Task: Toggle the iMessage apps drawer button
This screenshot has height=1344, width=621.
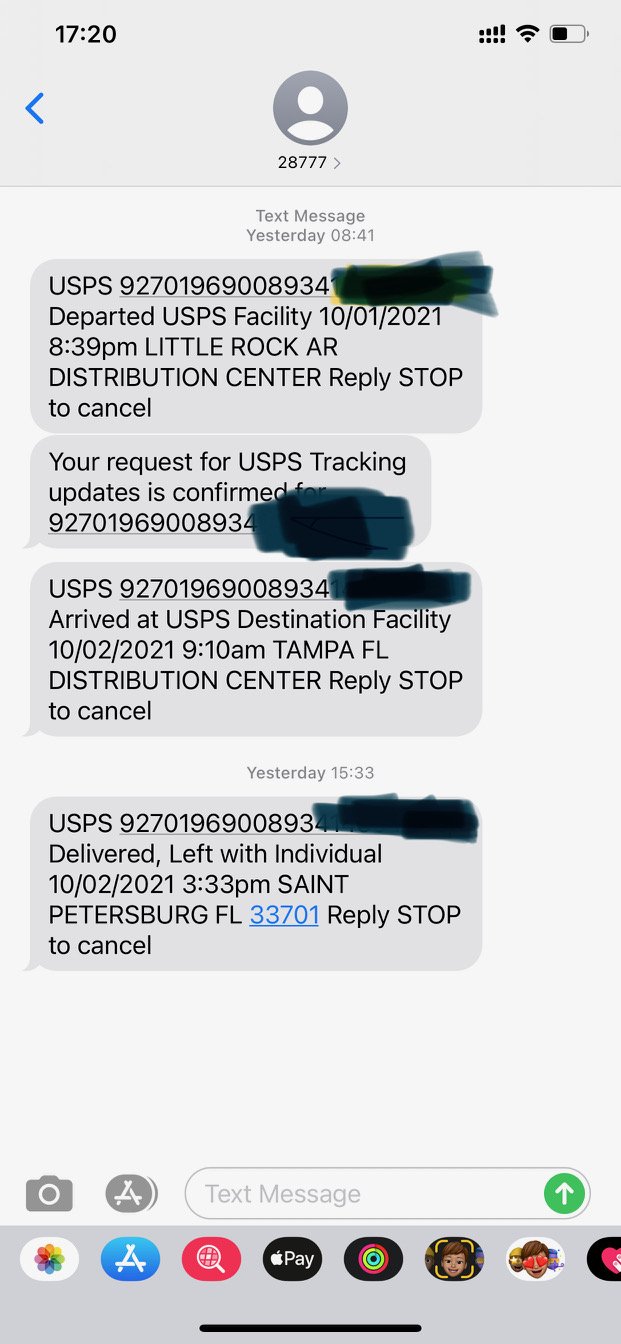Action: [x=131, y=1193]
